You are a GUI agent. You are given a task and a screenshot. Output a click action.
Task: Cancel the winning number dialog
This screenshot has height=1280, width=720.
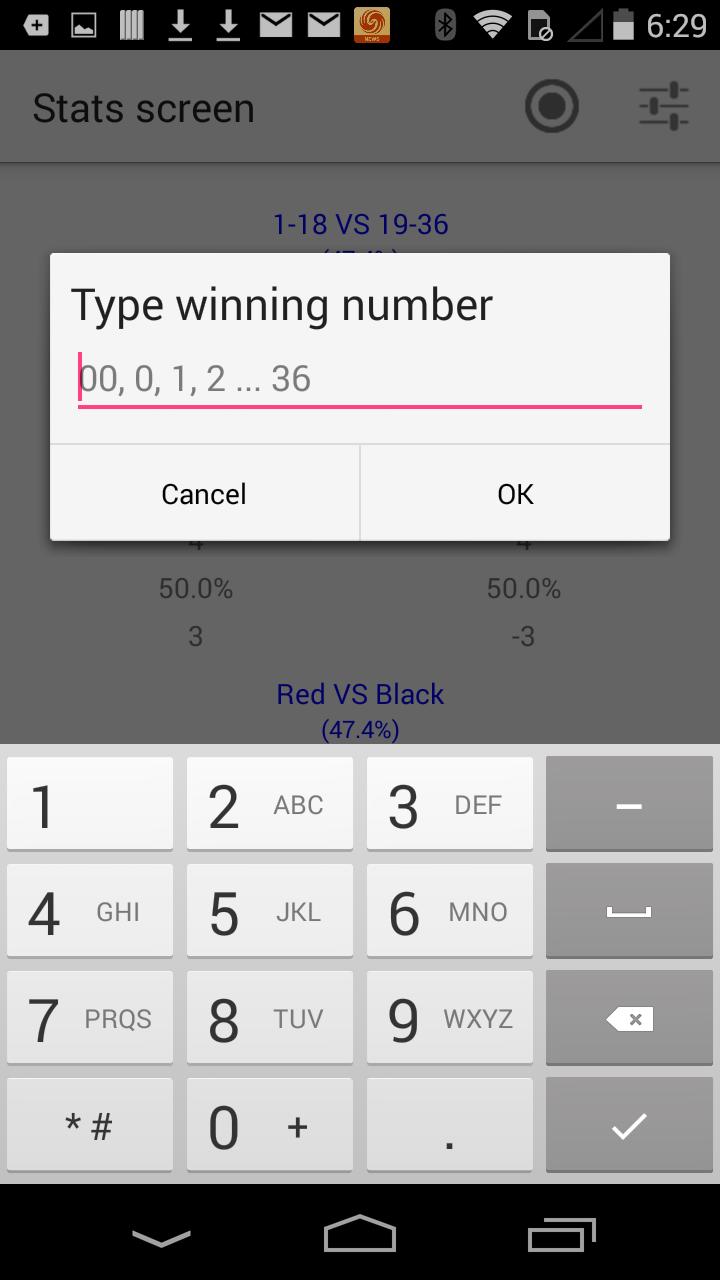point(204,494)
